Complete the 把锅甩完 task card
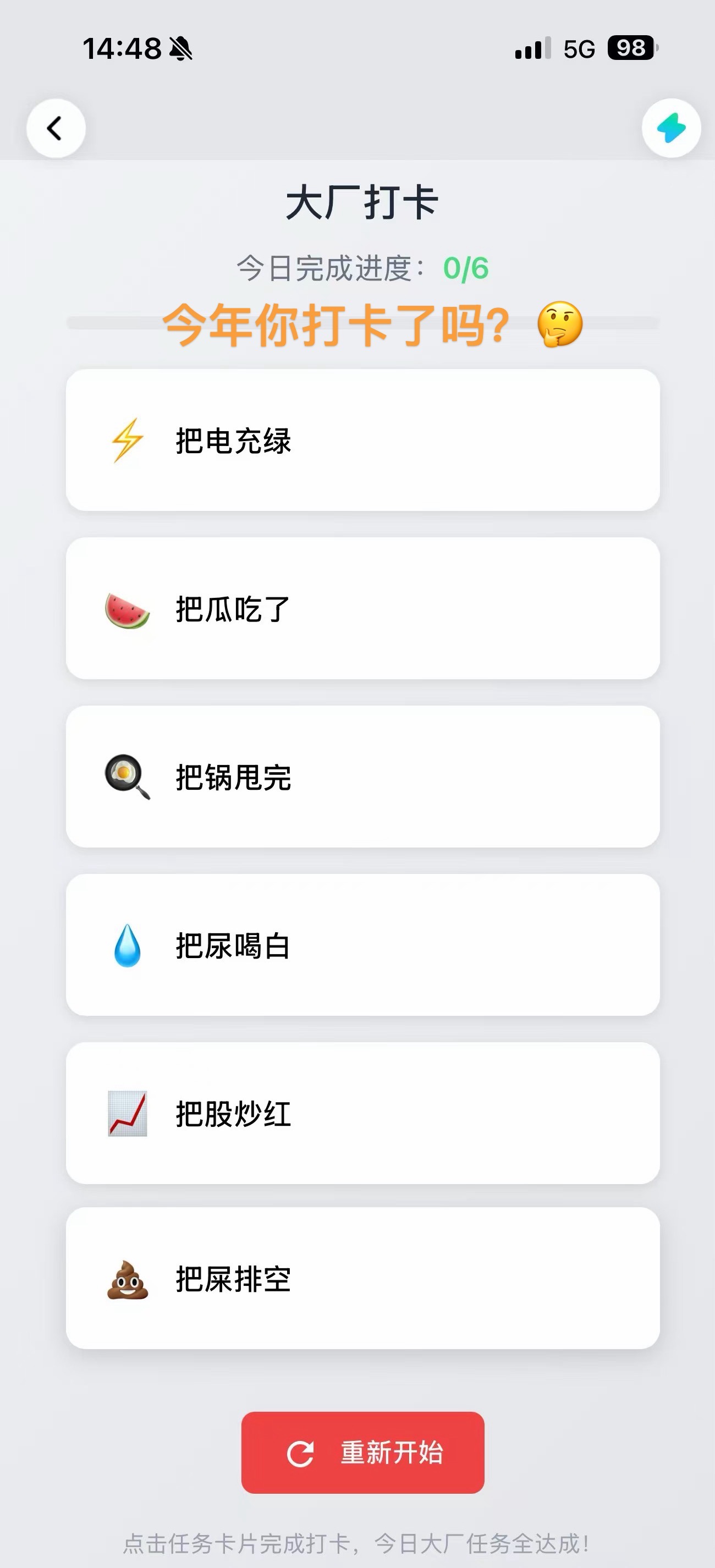 (x=362, y=777)
